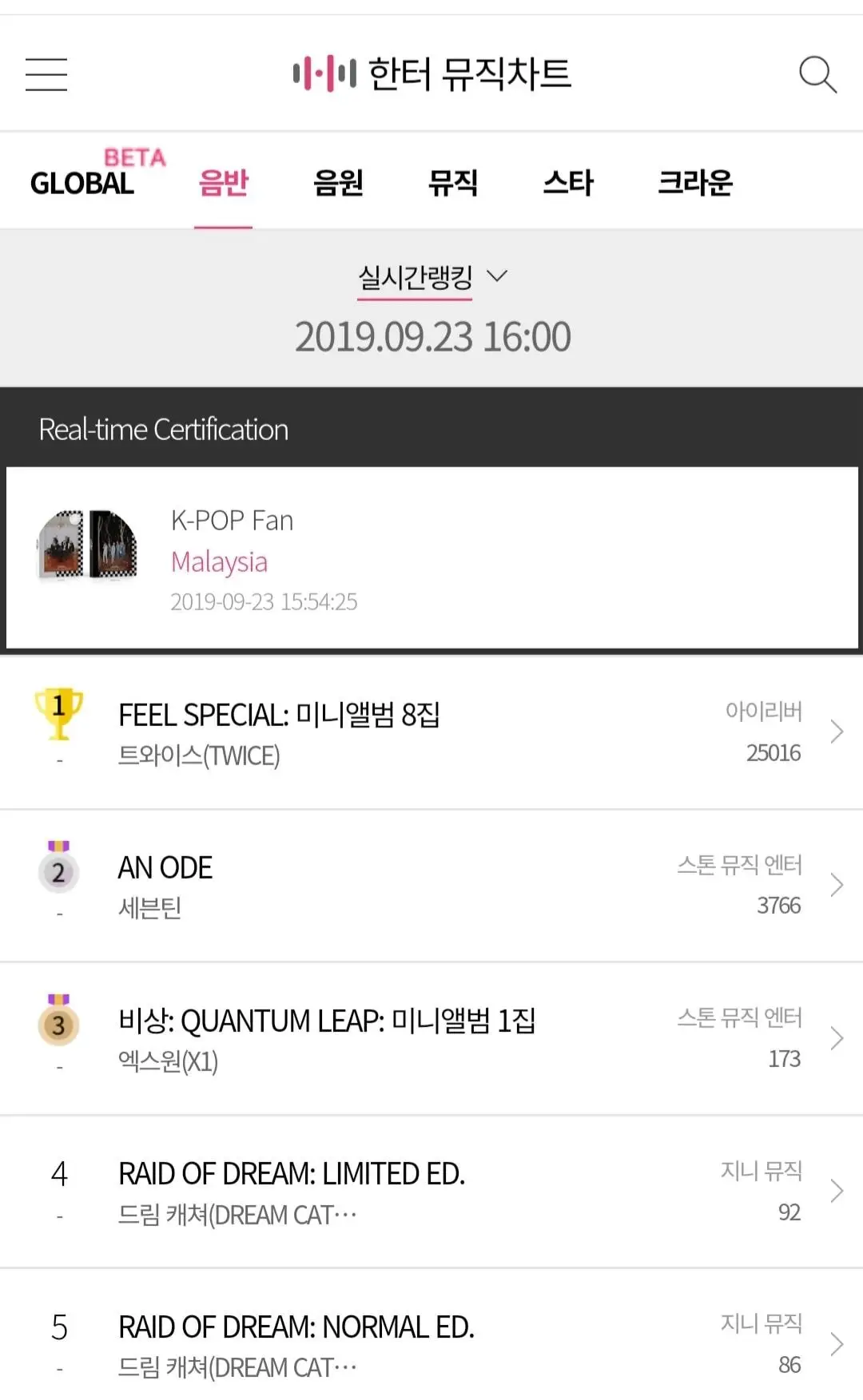The image size is (863, 1400).
Task: View 비상: QUANTUM LEAP by X1
Action: coord(431,1039)
